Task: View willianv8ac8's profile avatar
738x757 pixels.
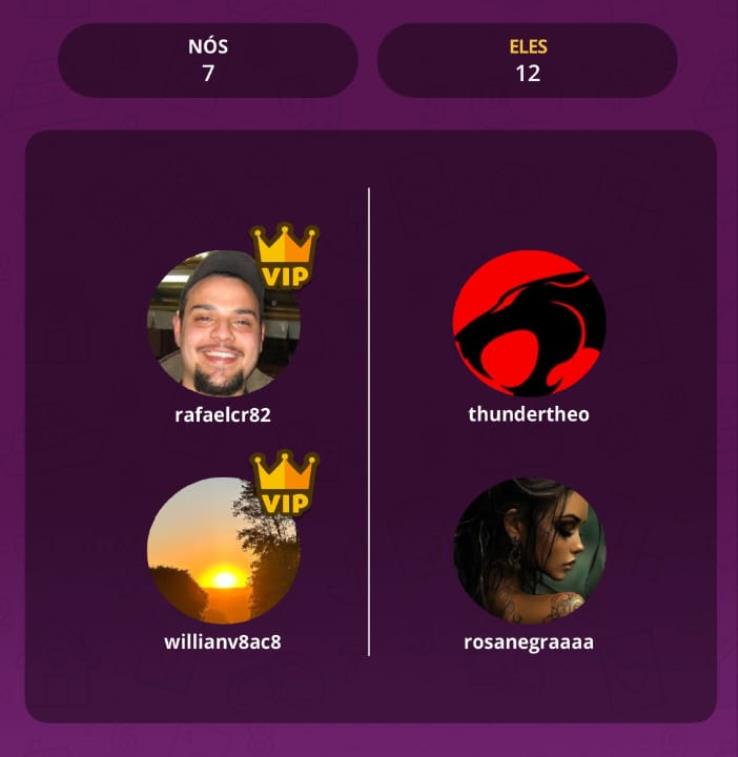Action: pos(223,551)
